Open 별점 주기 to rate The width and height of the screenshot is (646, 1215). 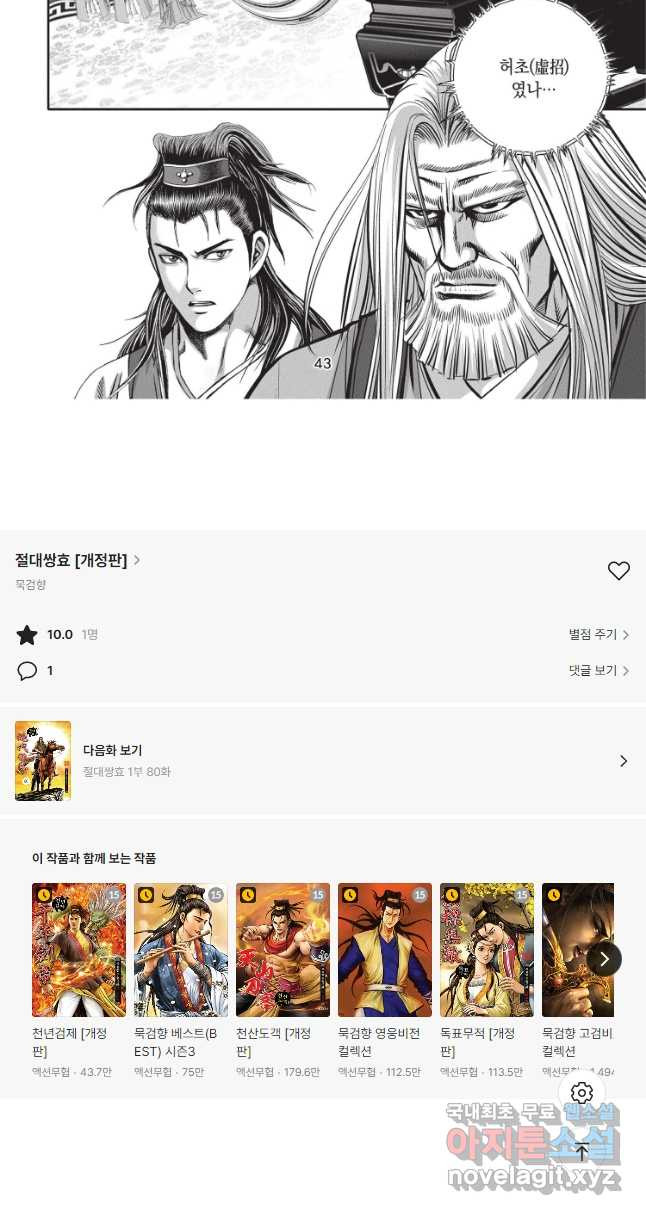(598, 635)
